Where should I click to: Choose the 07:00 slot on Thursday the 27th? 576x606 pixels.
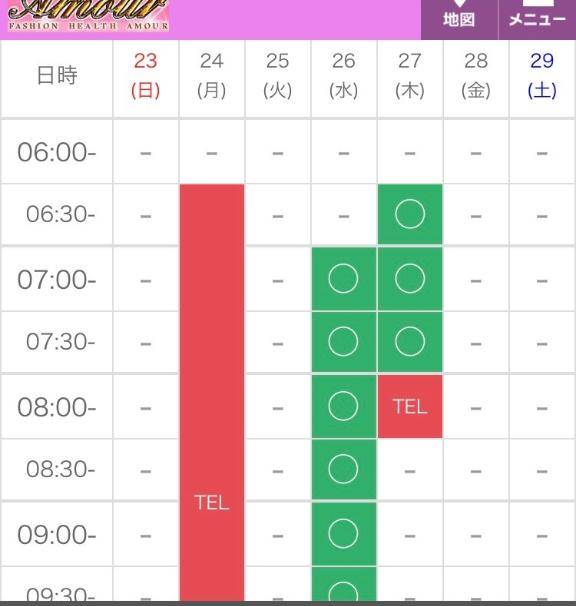coord(410,278)
